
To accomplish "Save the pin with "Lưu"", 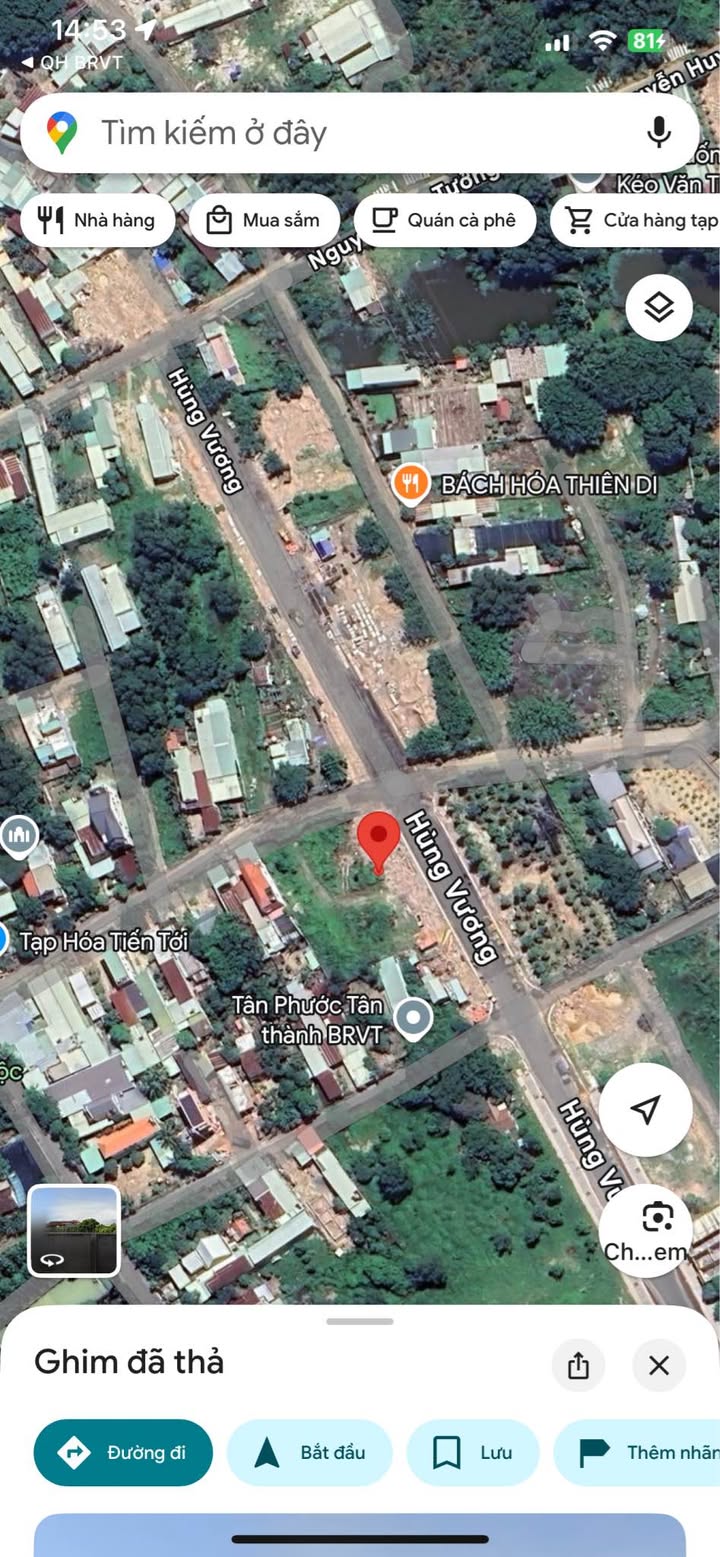I will tap(473, 1452).
